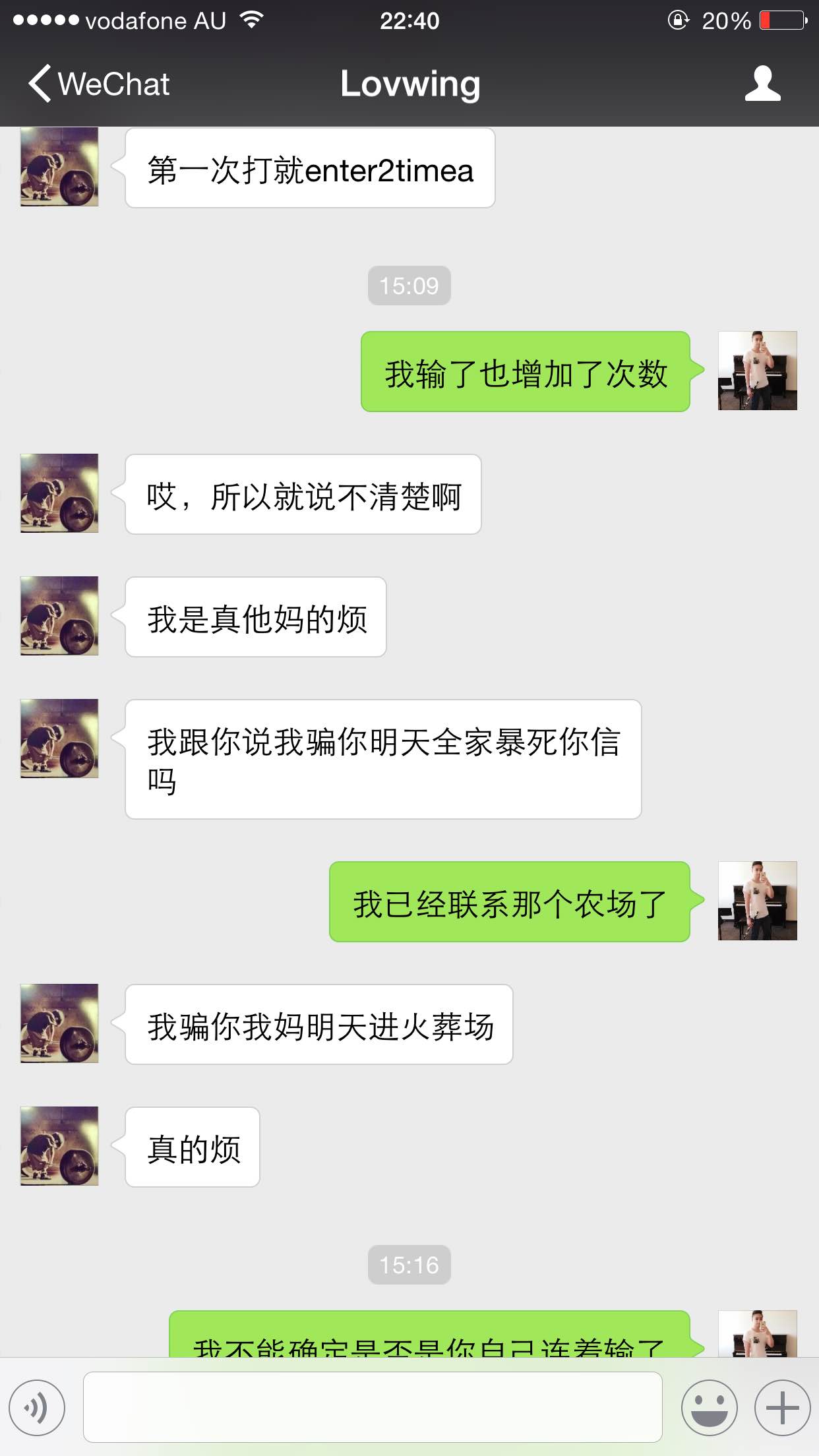Go back to the WeChat chat list
Viewport: 819px width, 1456px height.
click(99, 84)
